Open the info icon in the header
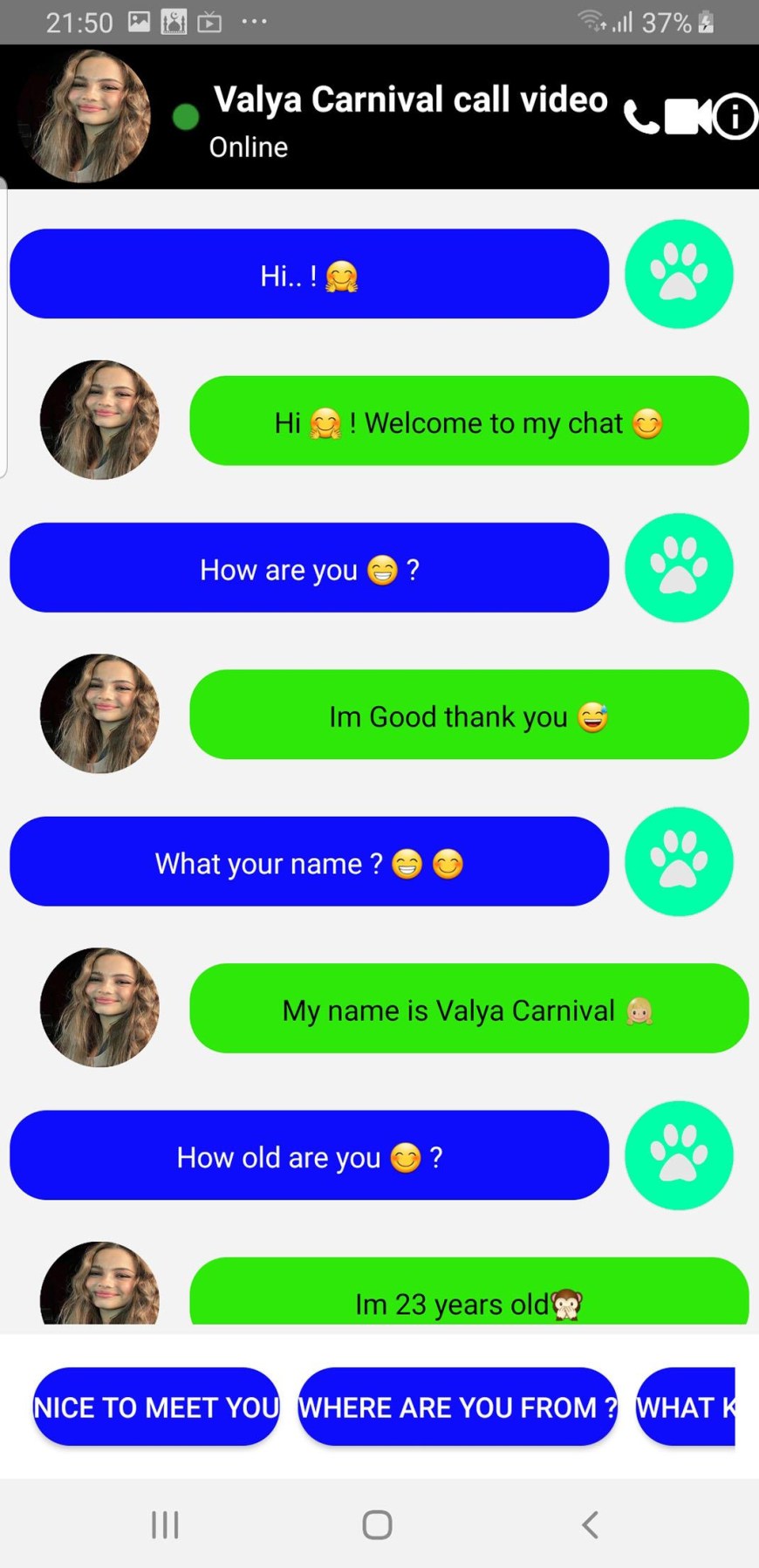 point(735,117)
